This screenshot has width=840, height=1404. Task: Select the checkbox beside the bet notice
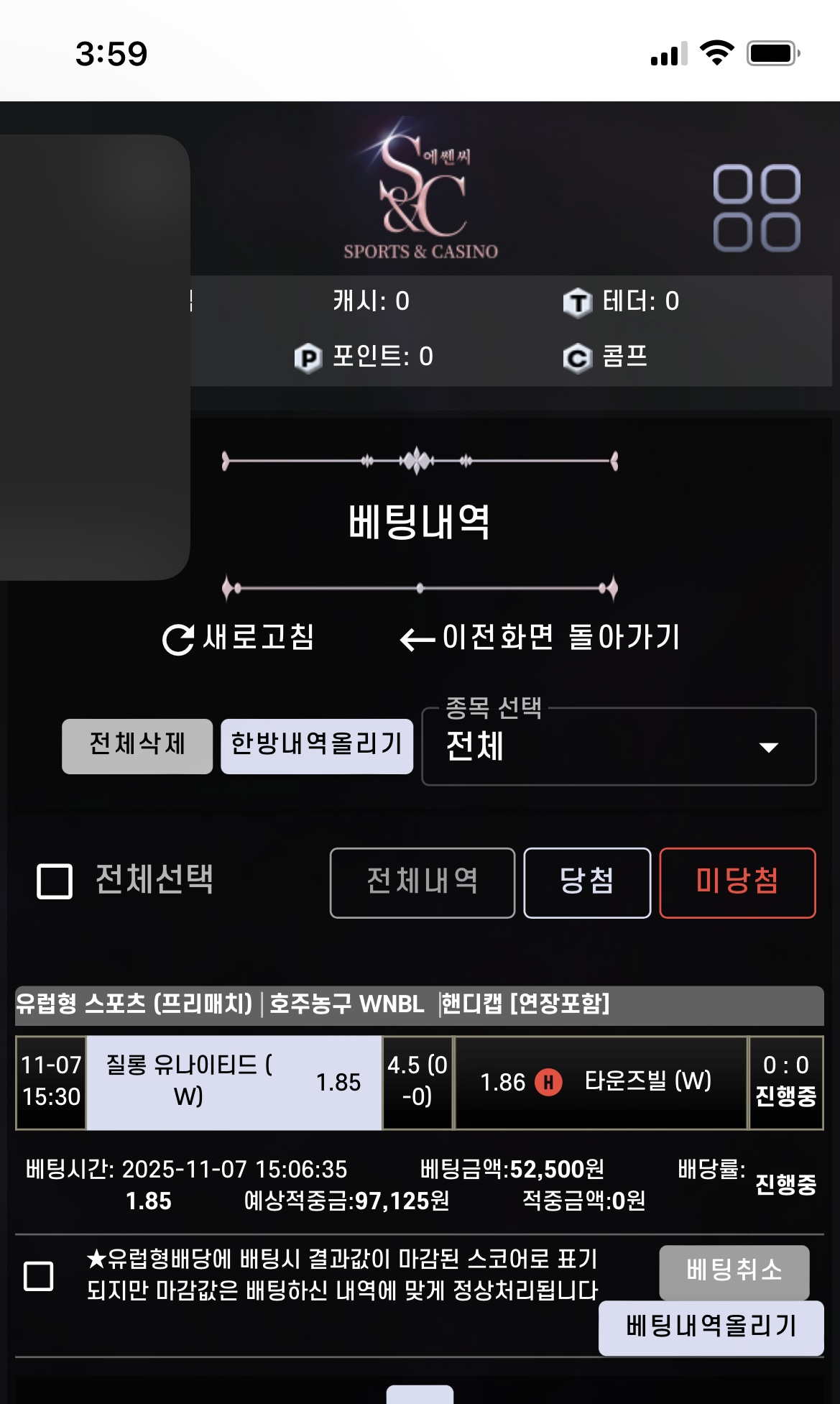click(x=39, y=1276)
